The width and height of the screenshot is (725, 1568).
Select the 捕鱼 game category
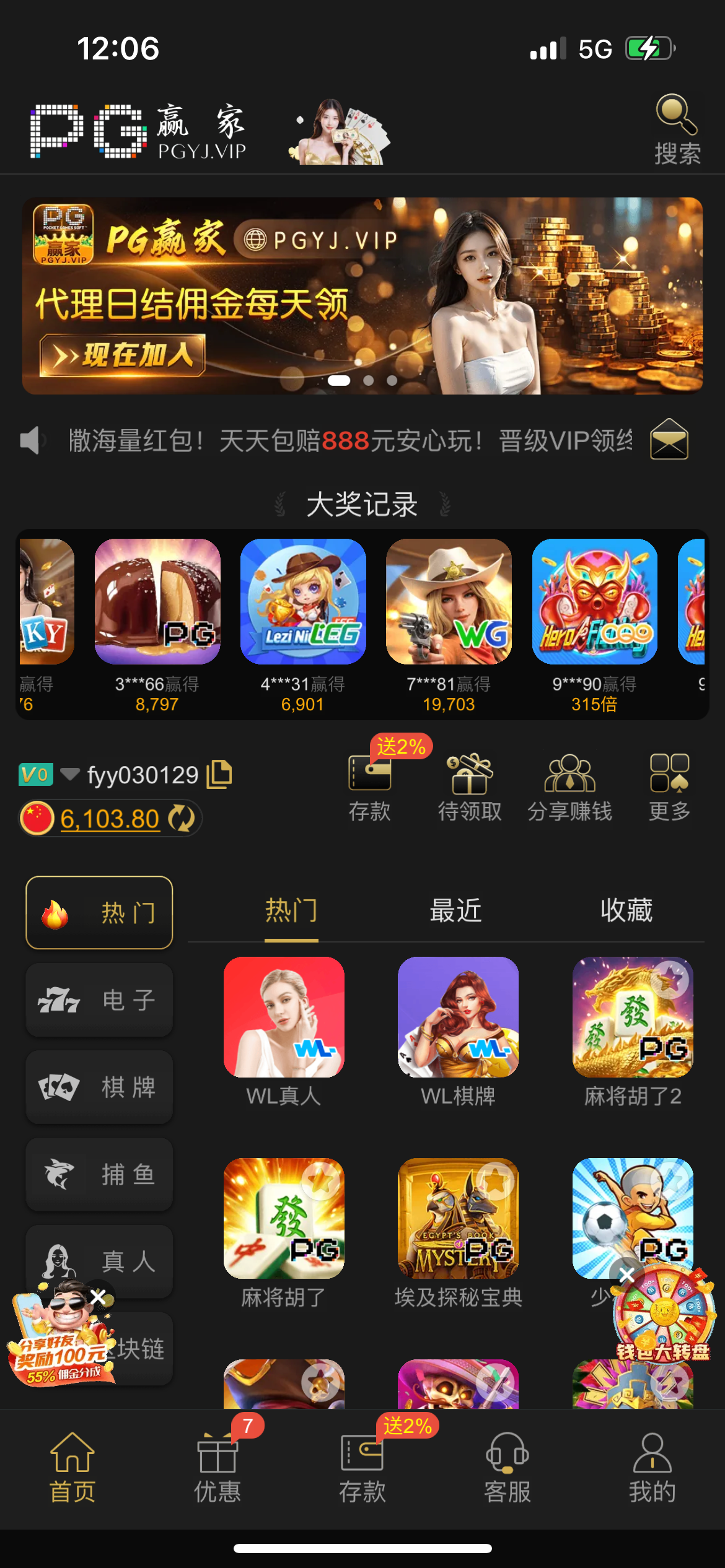tap(99, 1174)
